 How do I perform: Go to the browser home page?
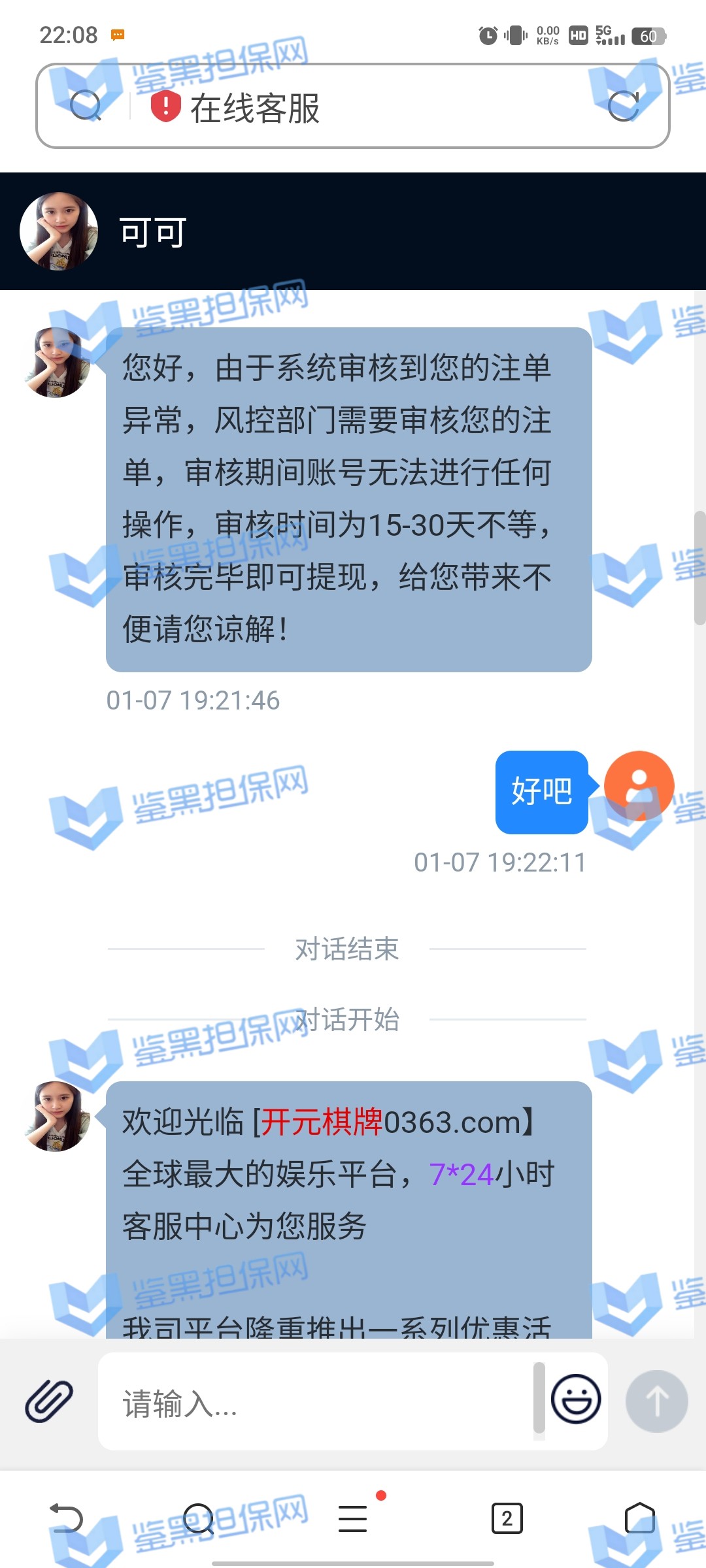(x=639, y=1518)
